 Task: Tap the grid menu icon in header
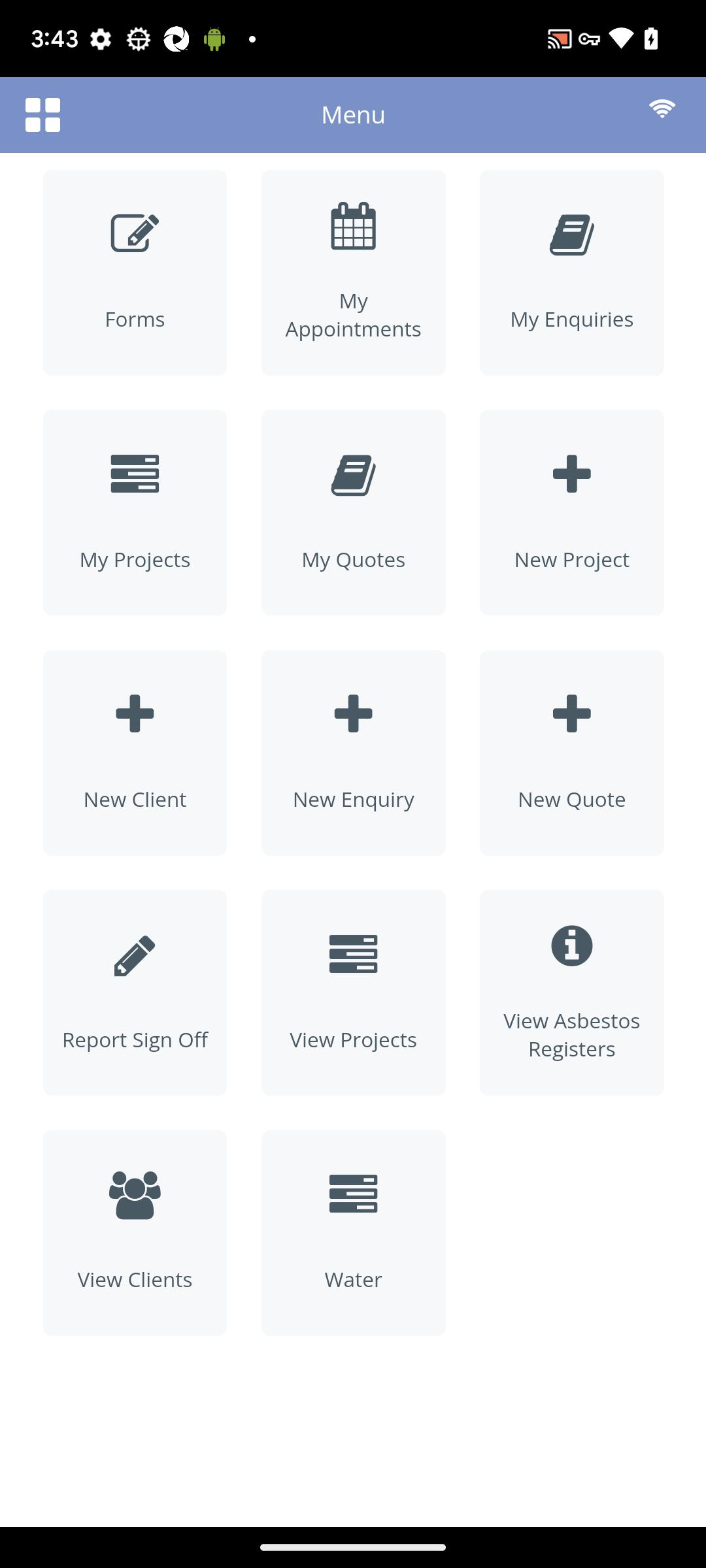click(x=42, y=115)
